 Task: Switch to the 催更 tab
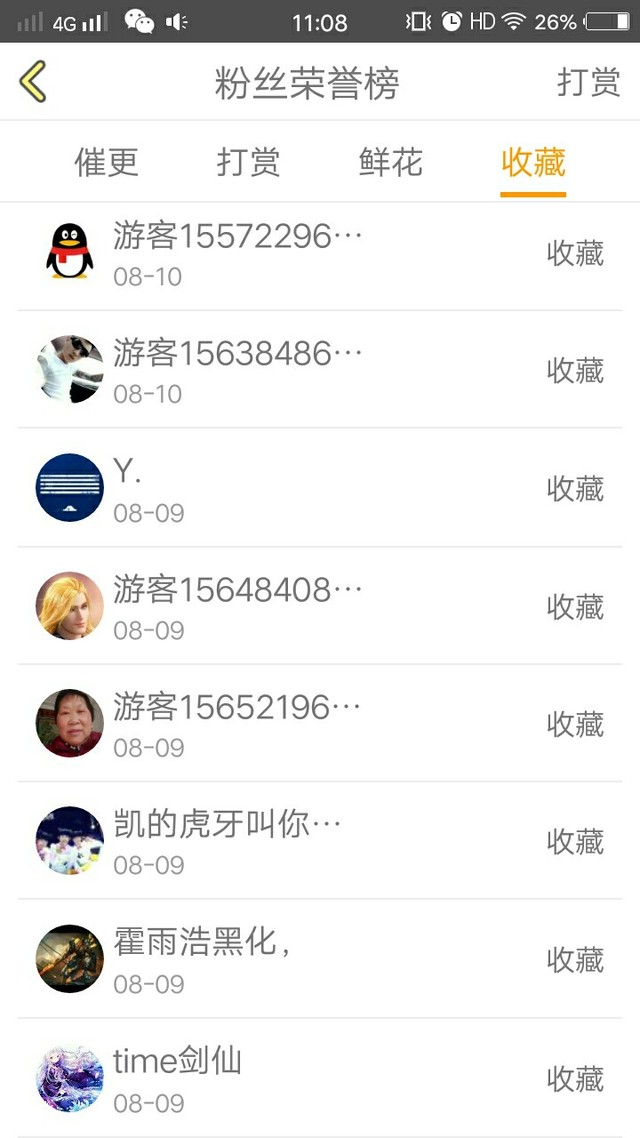(x=106, y=162)
